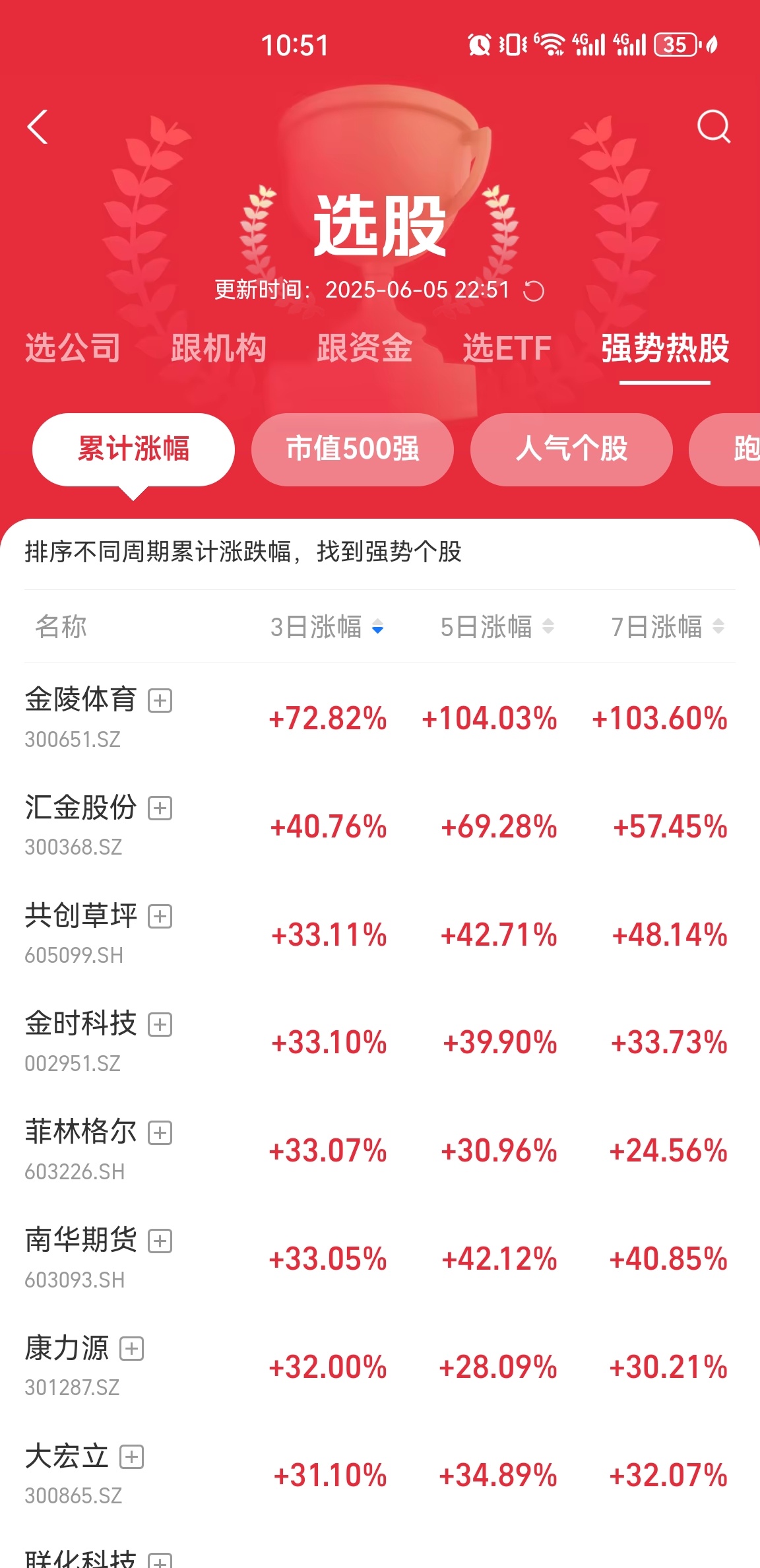
Task: Go back using the top-left arrow
Action: tap(38, 127)
